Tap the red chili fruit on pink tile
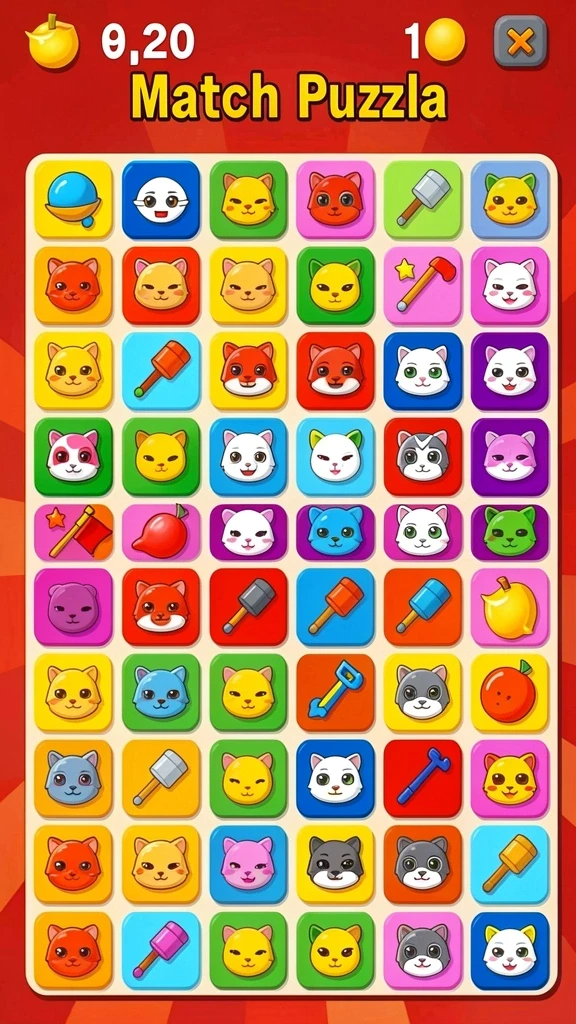 [161, 533]
